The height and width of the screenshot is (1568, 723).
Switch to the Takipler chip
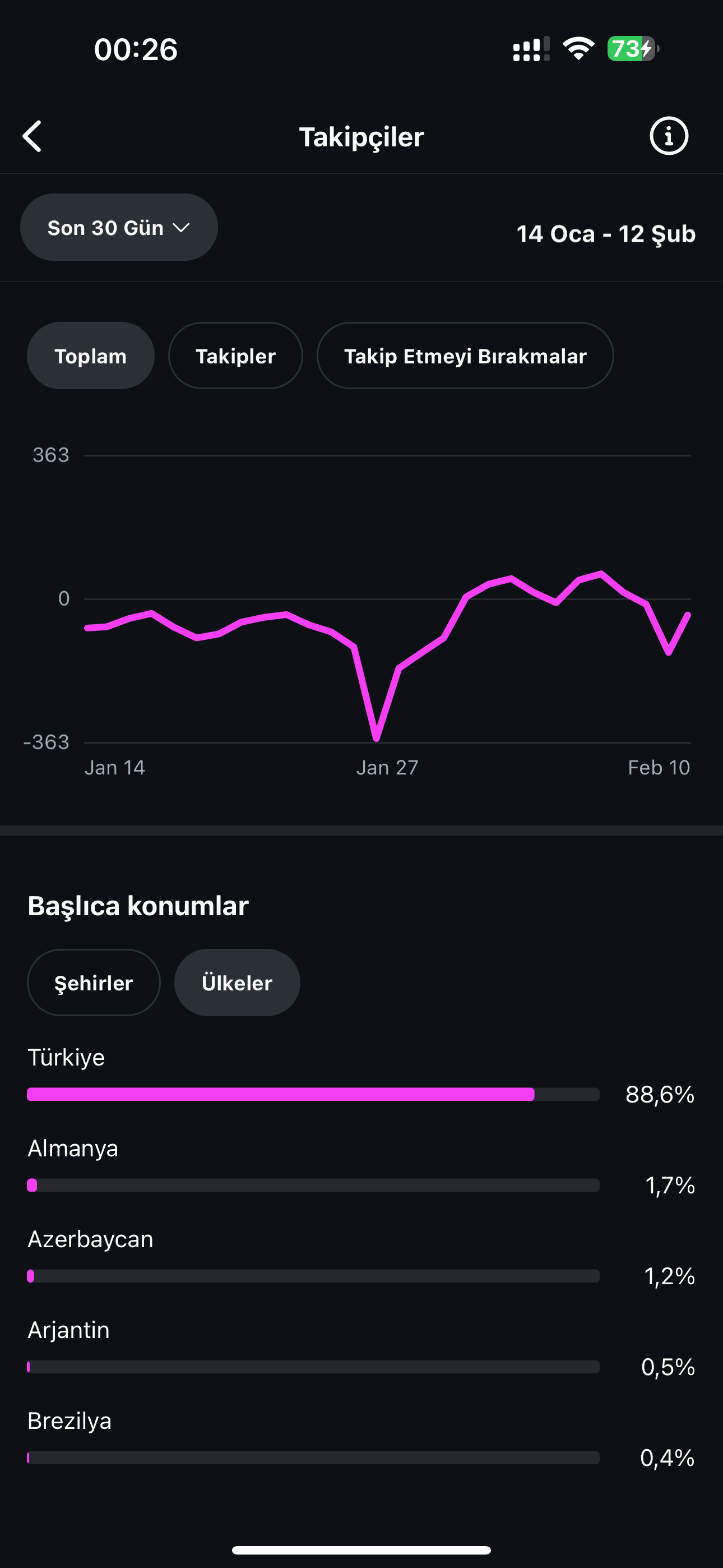click(235, 356)
